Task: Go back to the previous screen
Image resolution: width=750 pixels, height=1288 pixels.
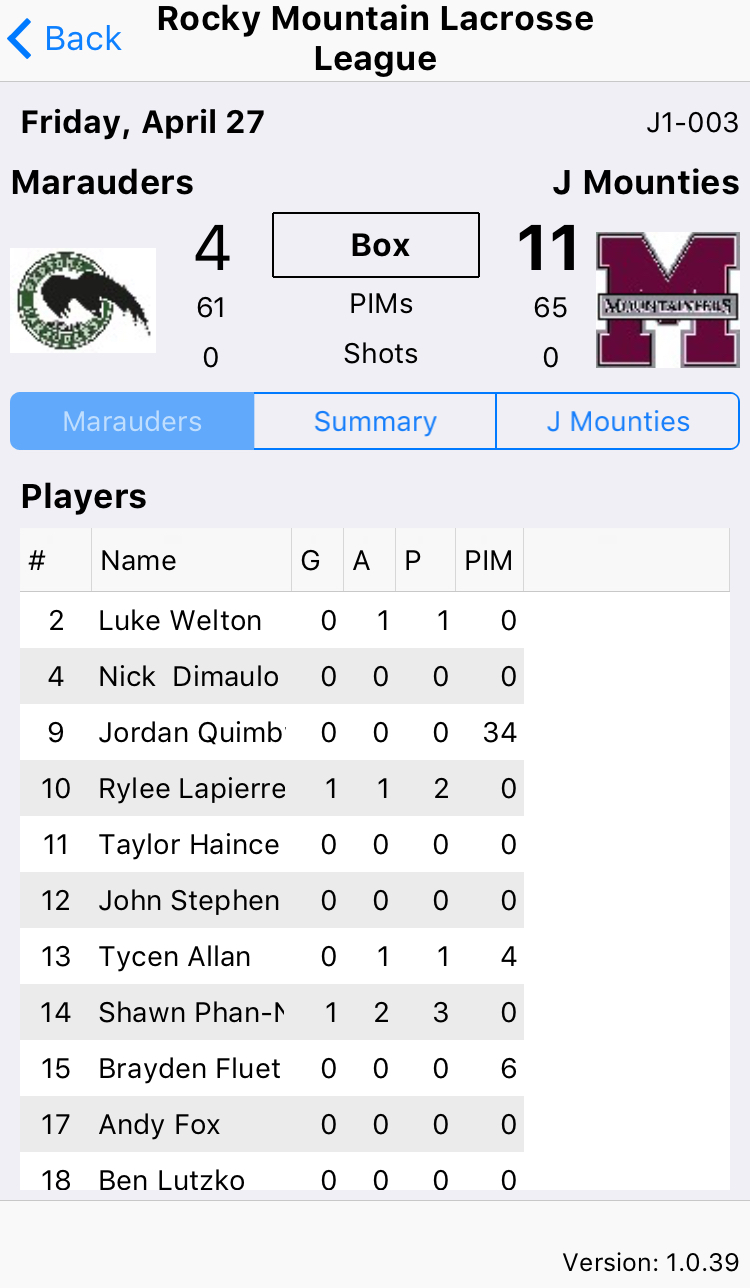Action: click(64, 39)
